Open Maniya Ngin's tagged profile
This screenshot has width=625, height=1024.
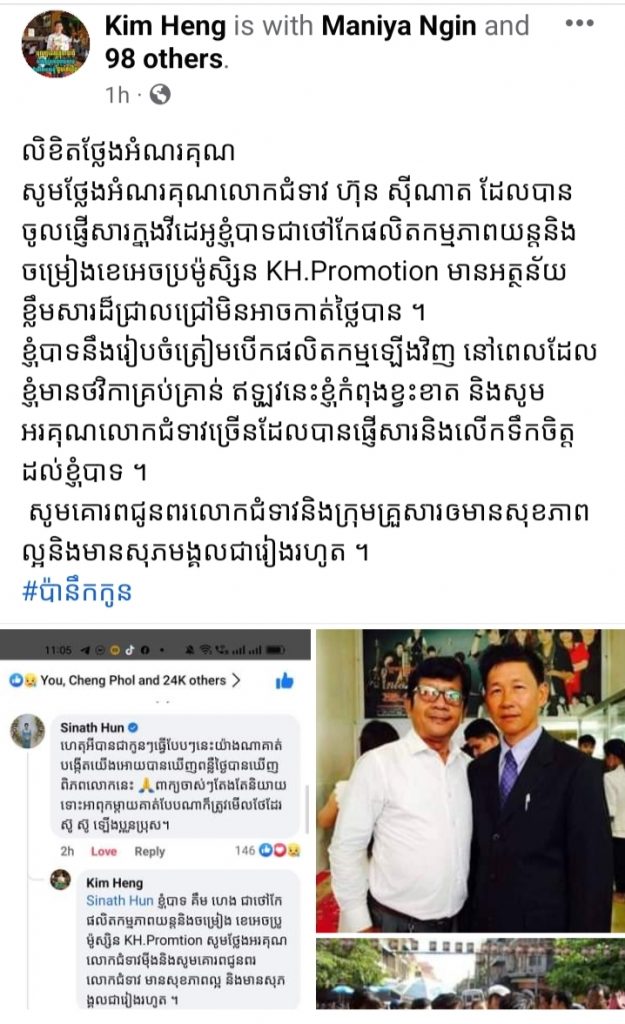(x=403, y=25)
